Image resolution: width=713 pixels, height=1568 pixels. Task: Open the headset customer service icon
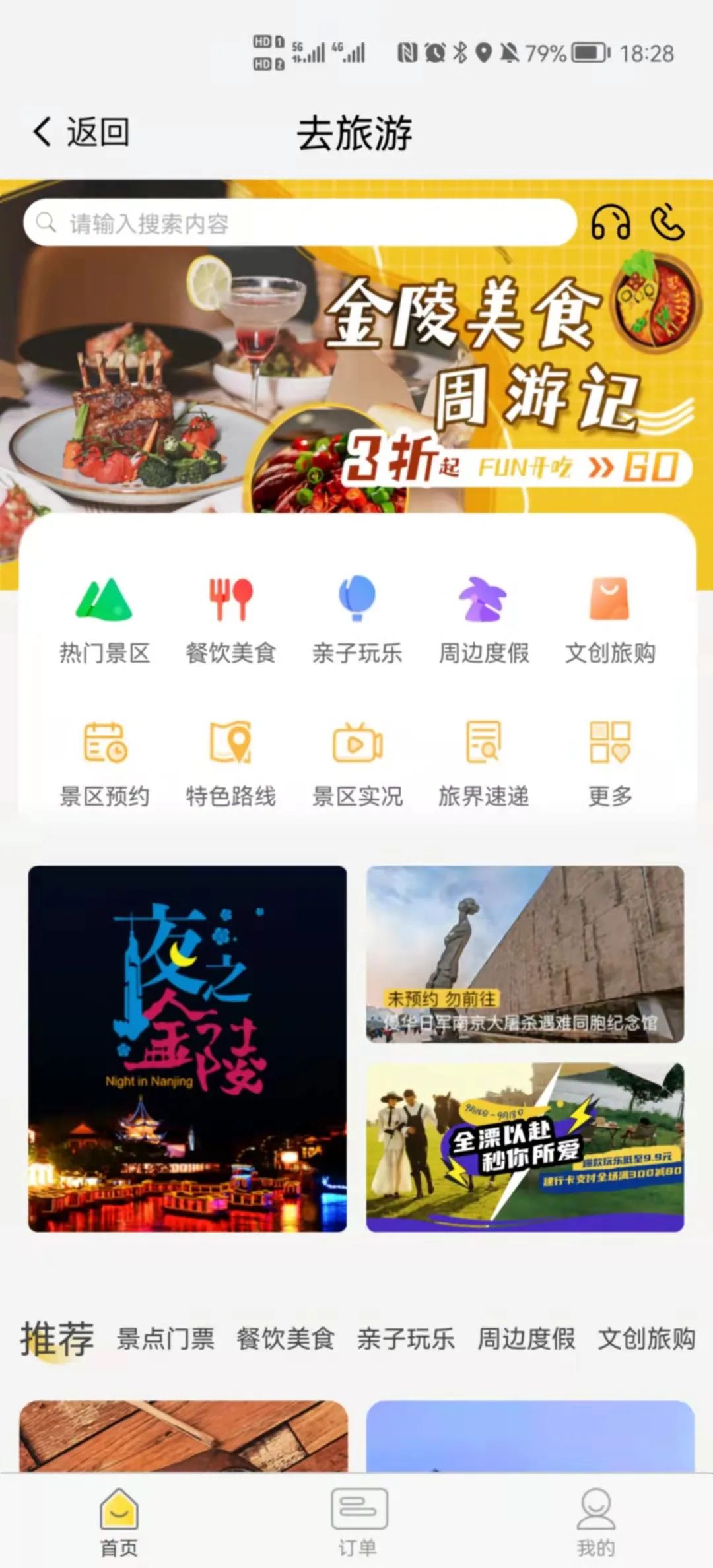point(610,222)
